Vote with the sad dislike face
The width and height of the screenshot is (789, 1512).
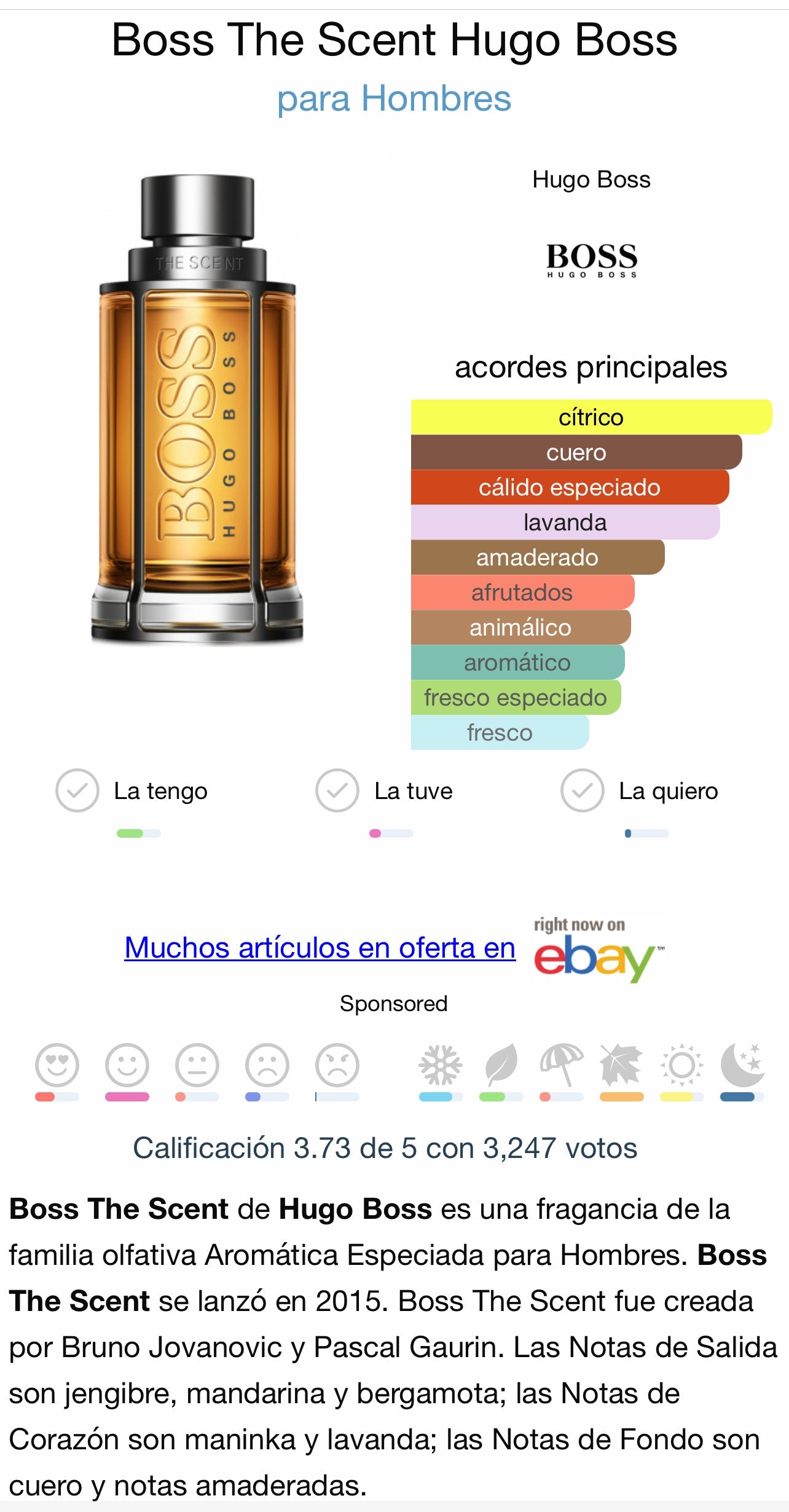[267, 1065]
